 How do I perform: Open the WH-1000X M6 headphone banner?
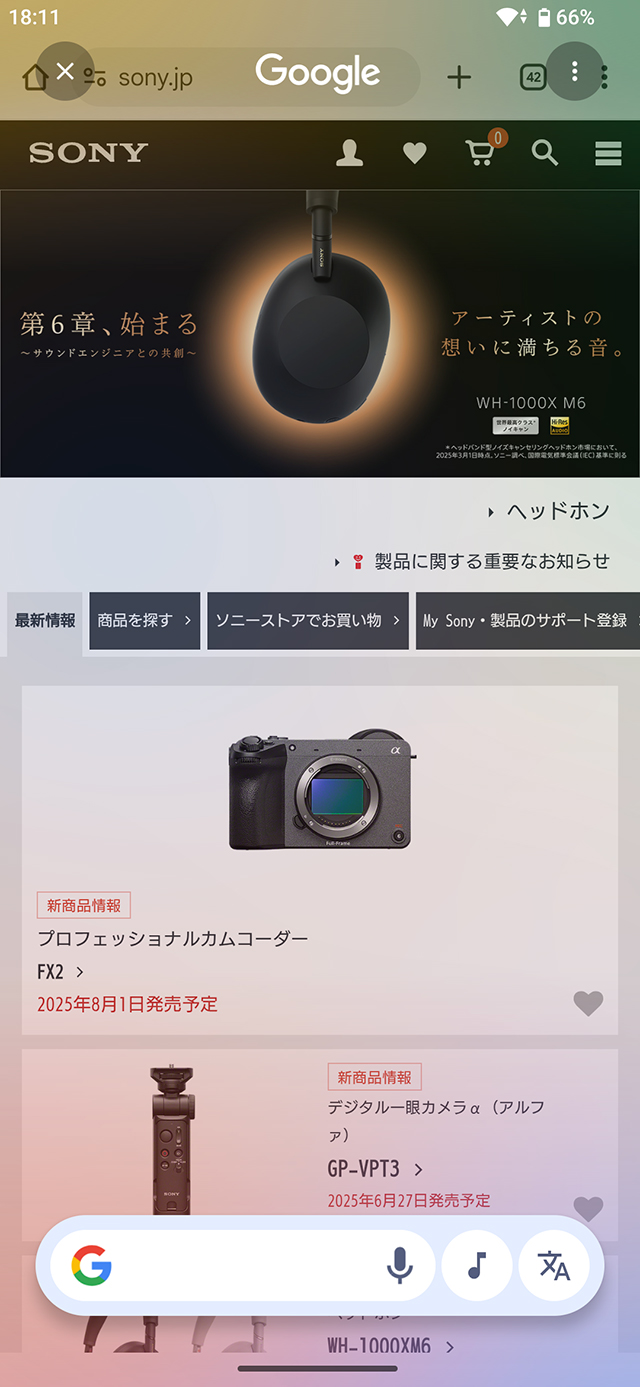[320, 333]
